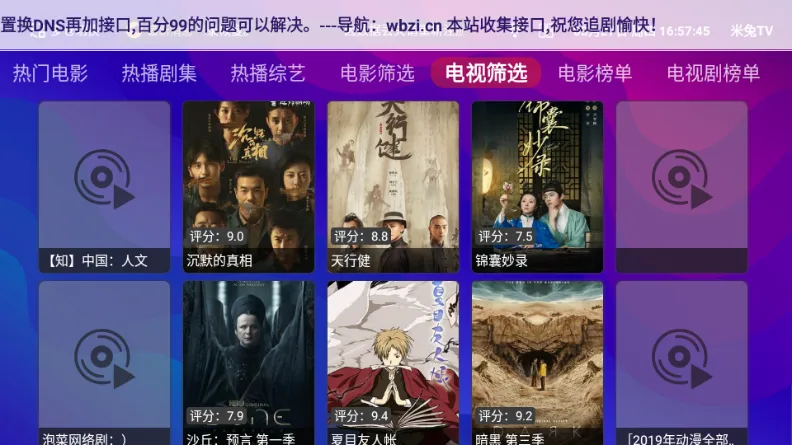Open the 沉默的真相 show card

pyautogui.click(x=248, y=187)
